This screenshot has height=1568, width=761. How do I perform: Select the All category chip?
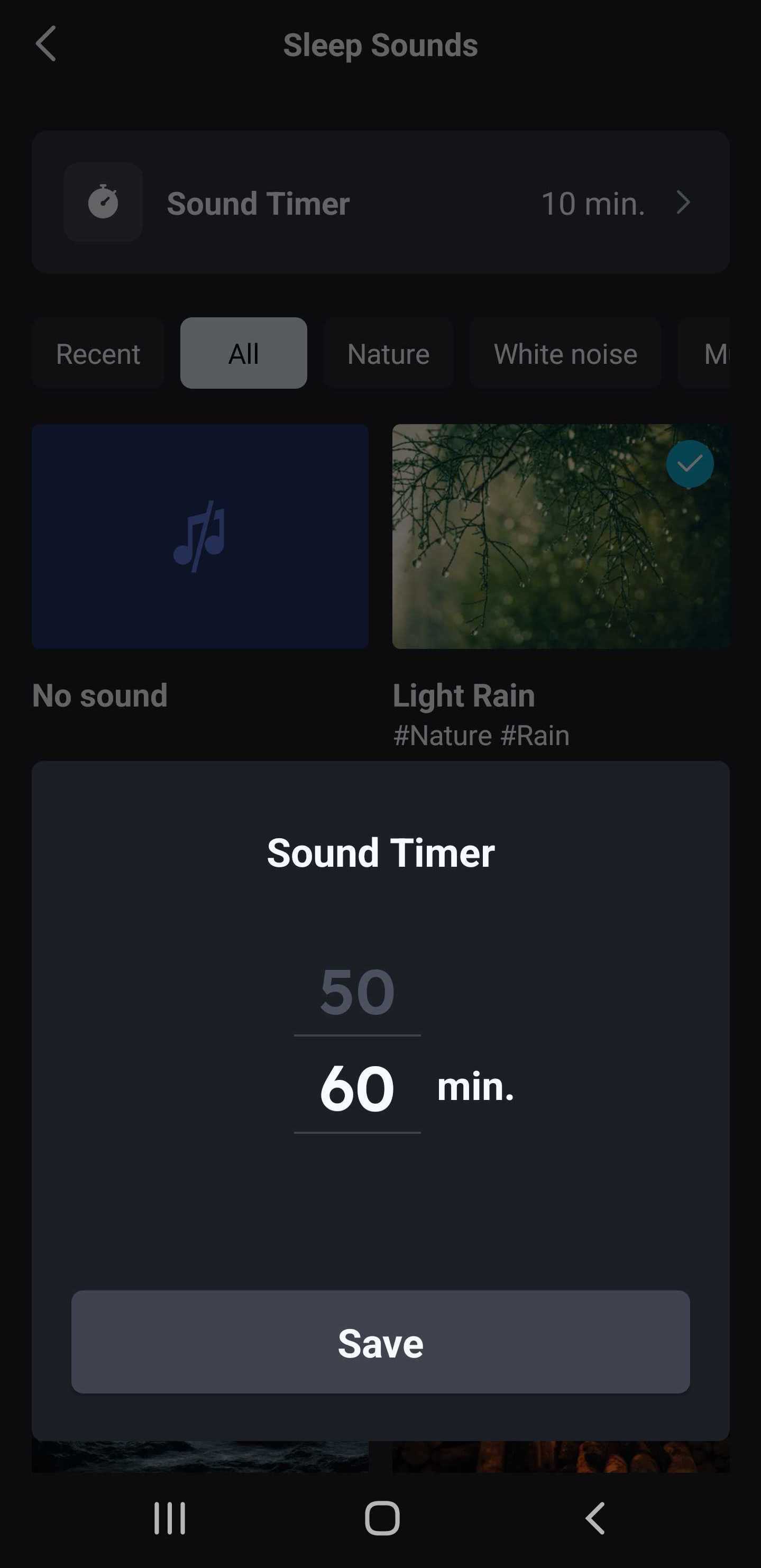pos(243,354)
